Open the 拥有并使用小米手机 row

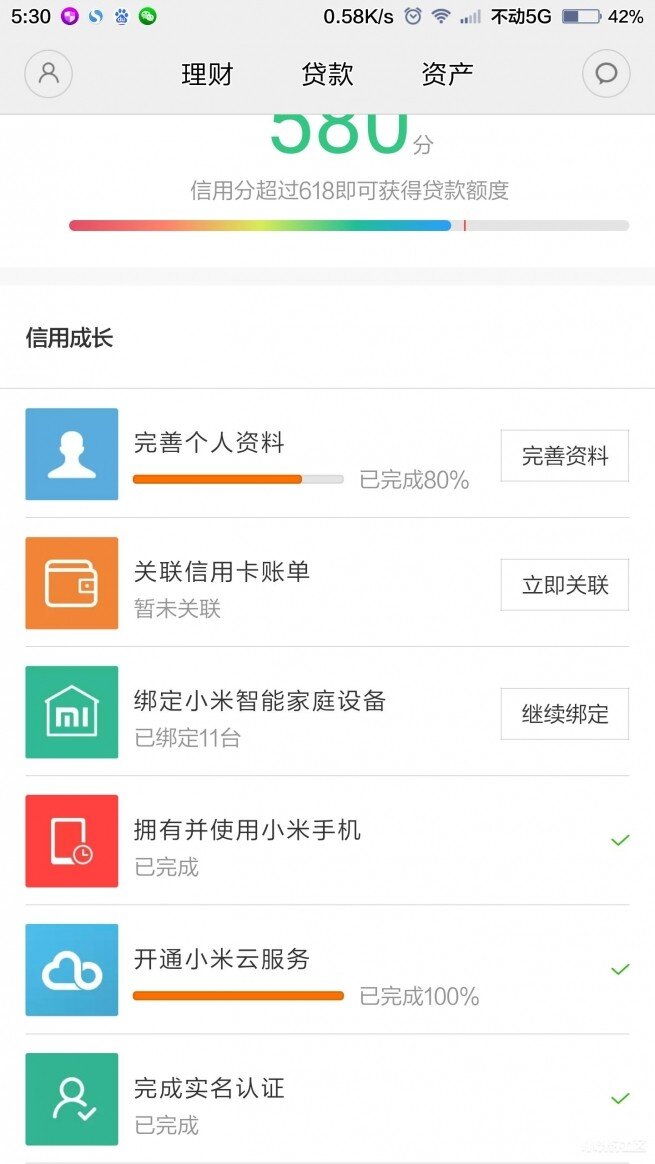pyautogui.click(x=327, y=841)
